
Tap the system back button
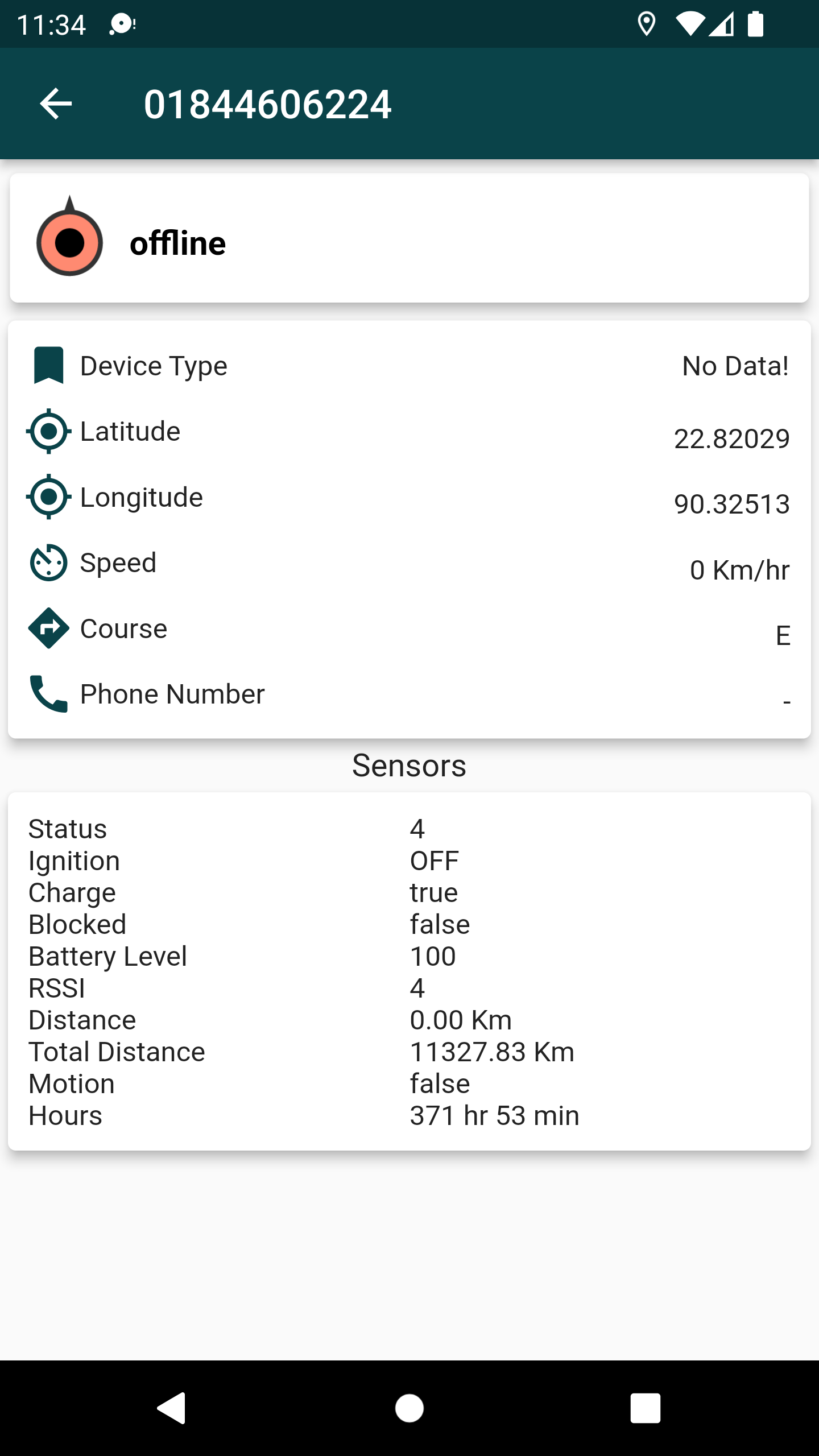(171, 1408)
